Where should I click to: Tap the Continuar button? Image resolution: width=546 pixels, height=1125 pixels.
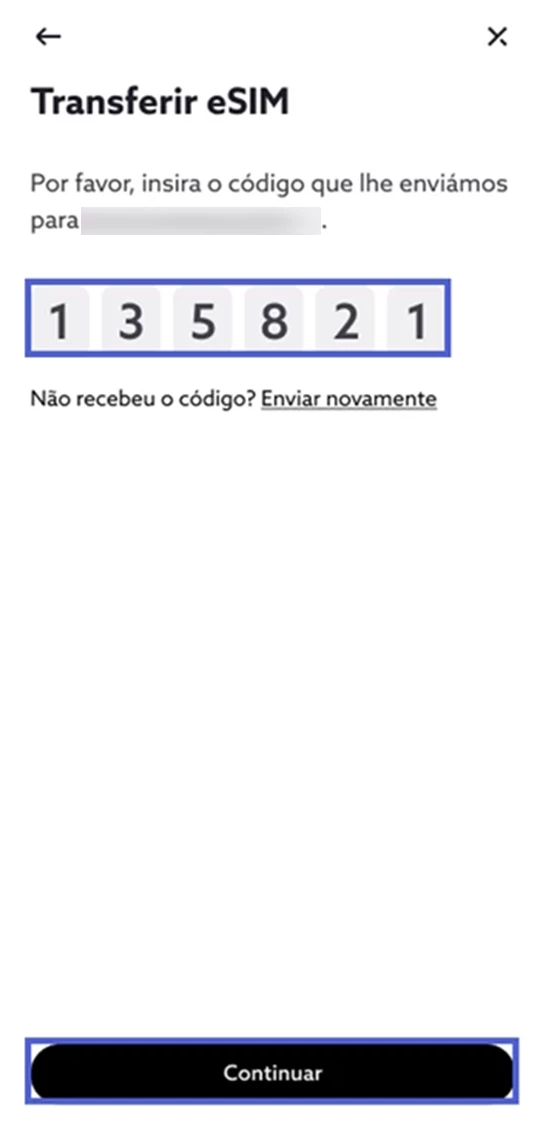[272, 1072]
